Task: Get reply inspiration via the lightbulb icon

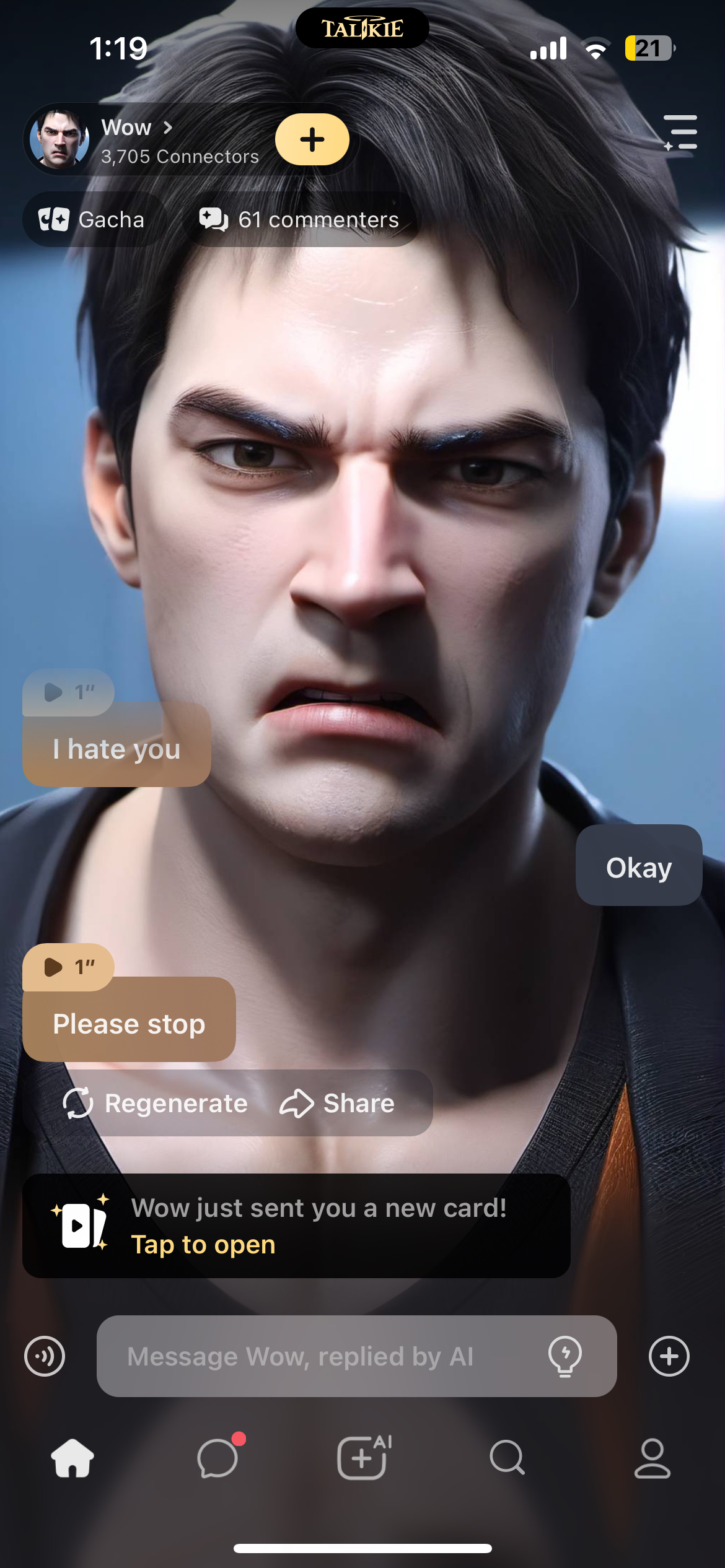Action: [x=565, y=1356]
